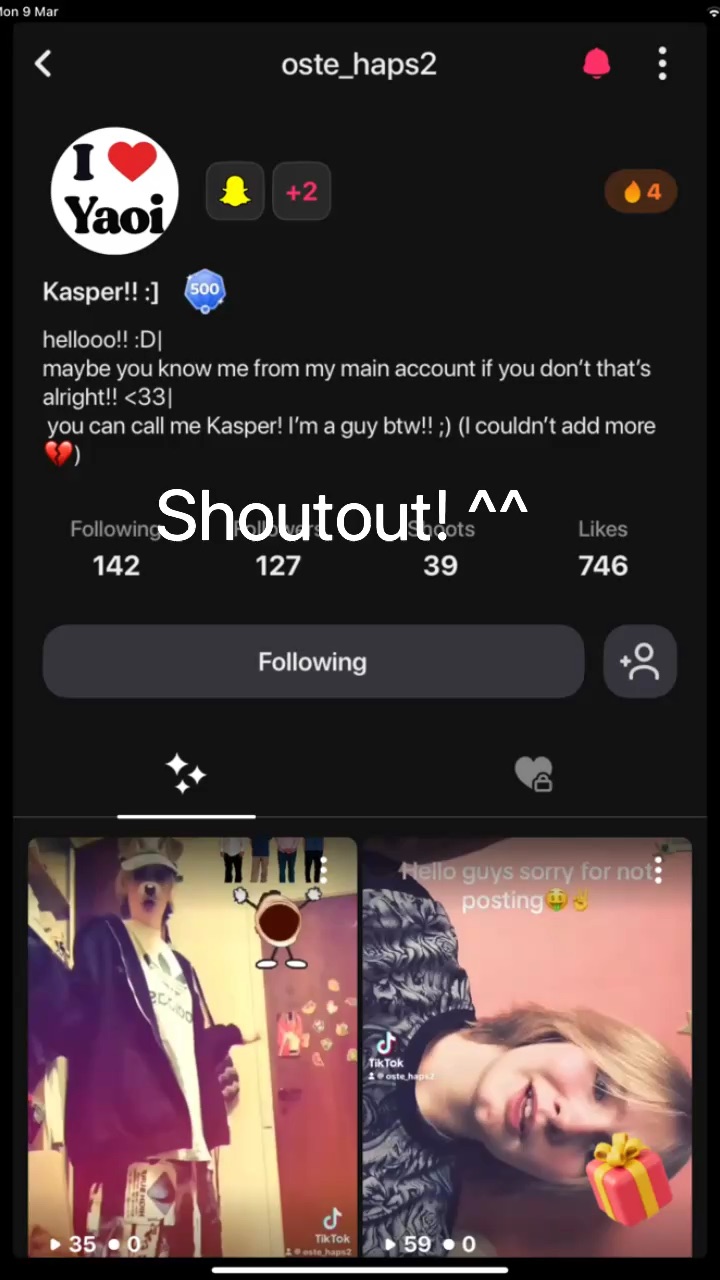Open the three-dot overflow menu in the header

point(662,64)
